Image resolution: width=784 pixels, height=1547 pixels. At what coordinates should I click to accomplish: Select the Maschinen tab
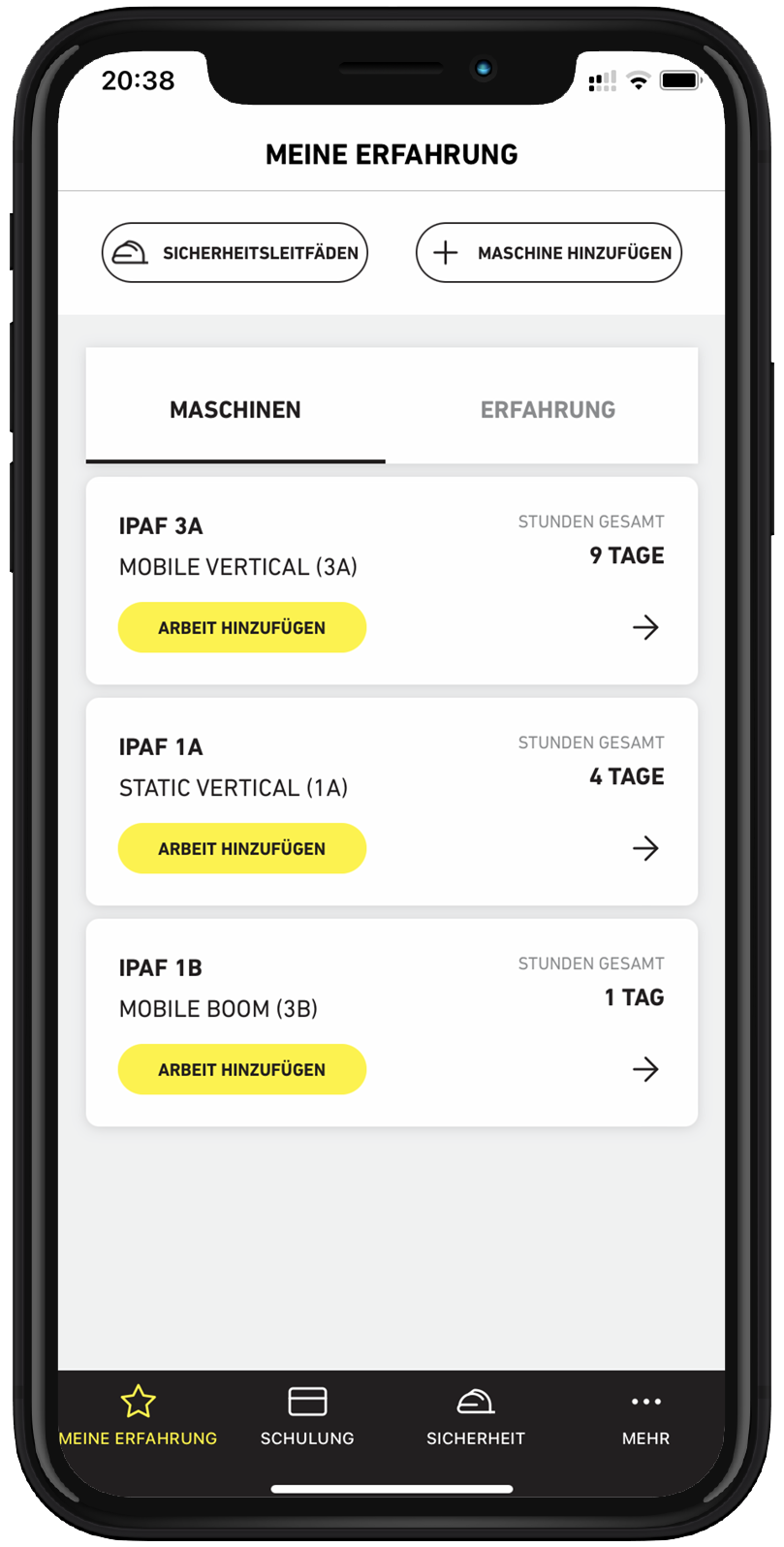tap(235, 410)
